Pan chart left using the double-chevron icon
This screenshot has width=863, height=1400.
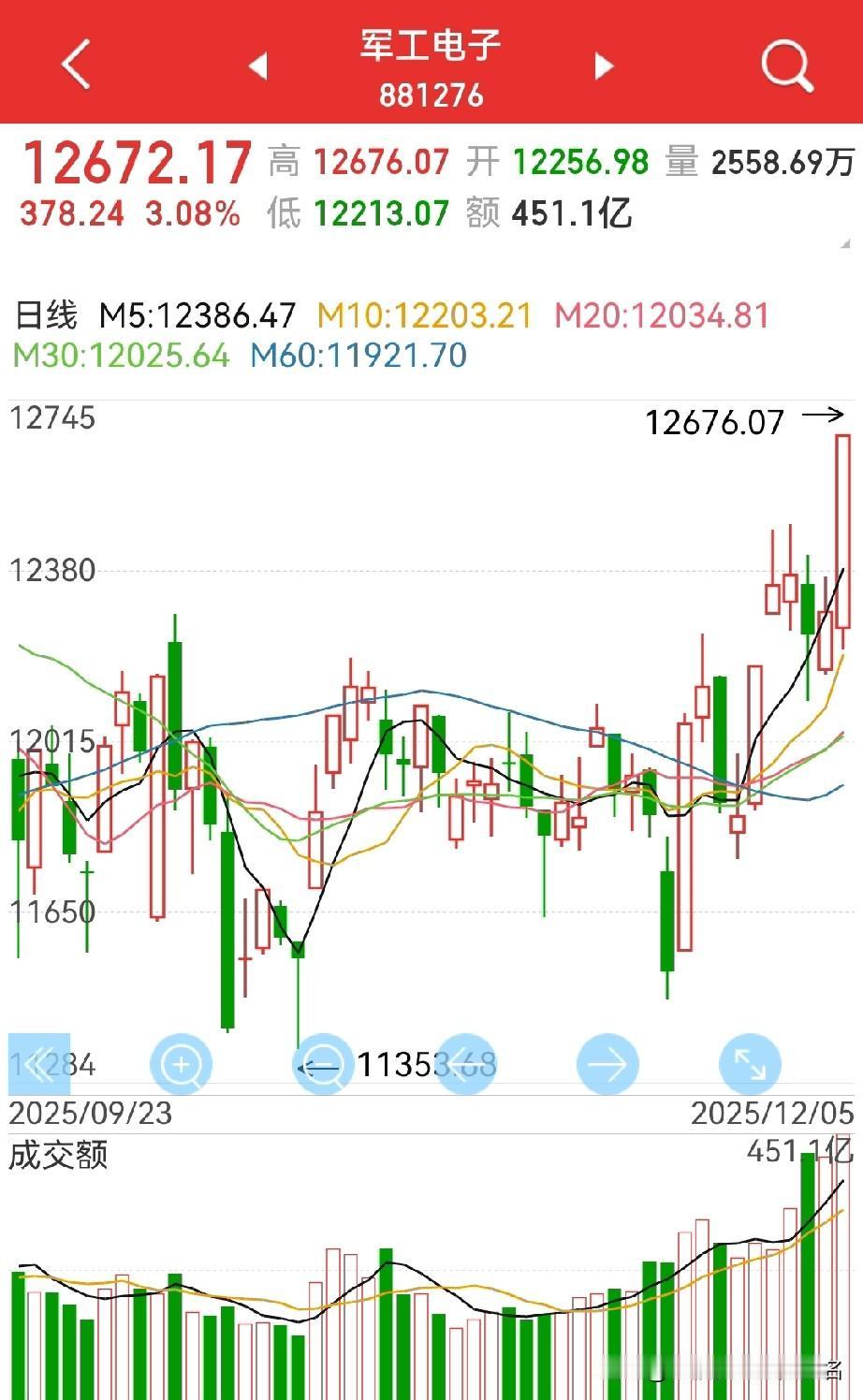pos(39,1064)
